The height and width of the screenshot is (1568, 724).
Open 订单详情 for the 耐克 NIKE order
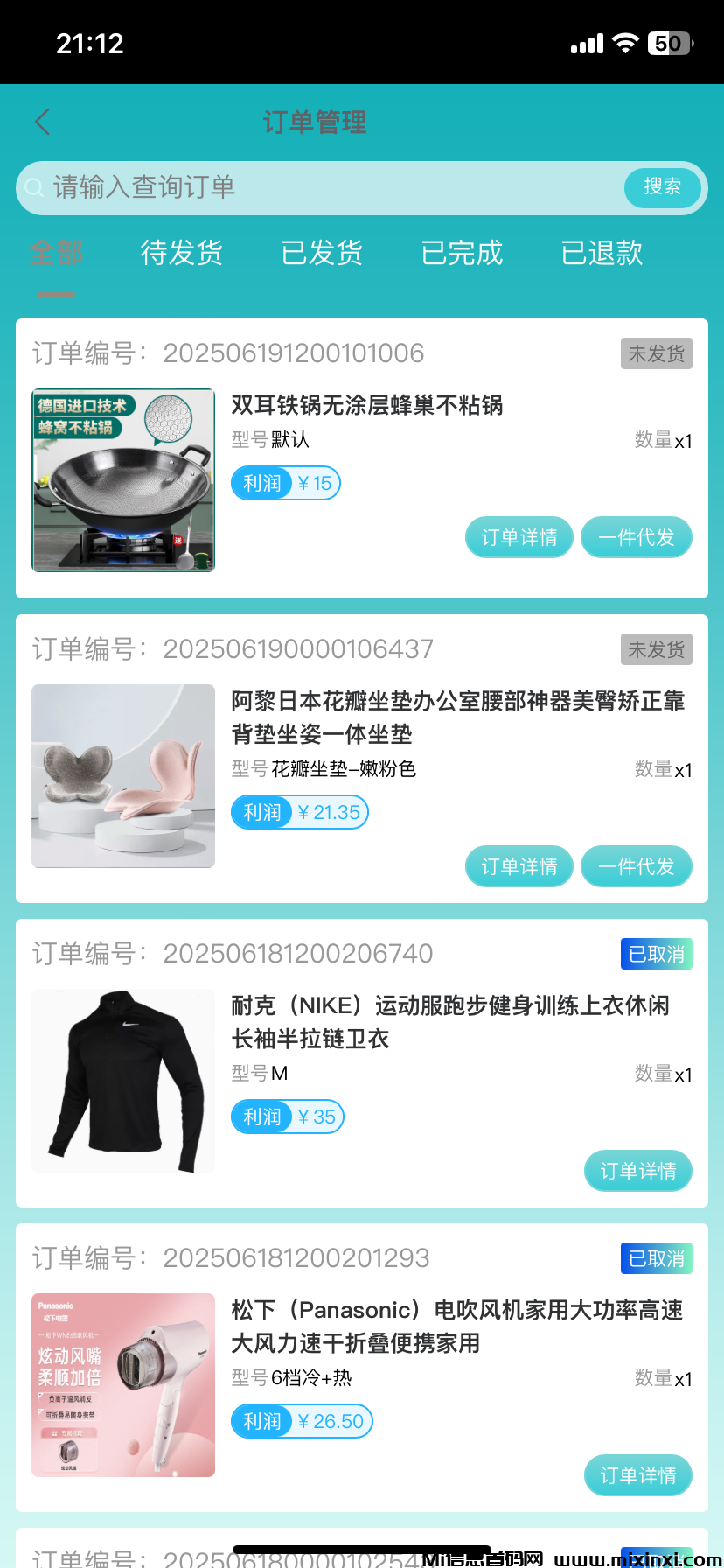tap(638, 1171)
